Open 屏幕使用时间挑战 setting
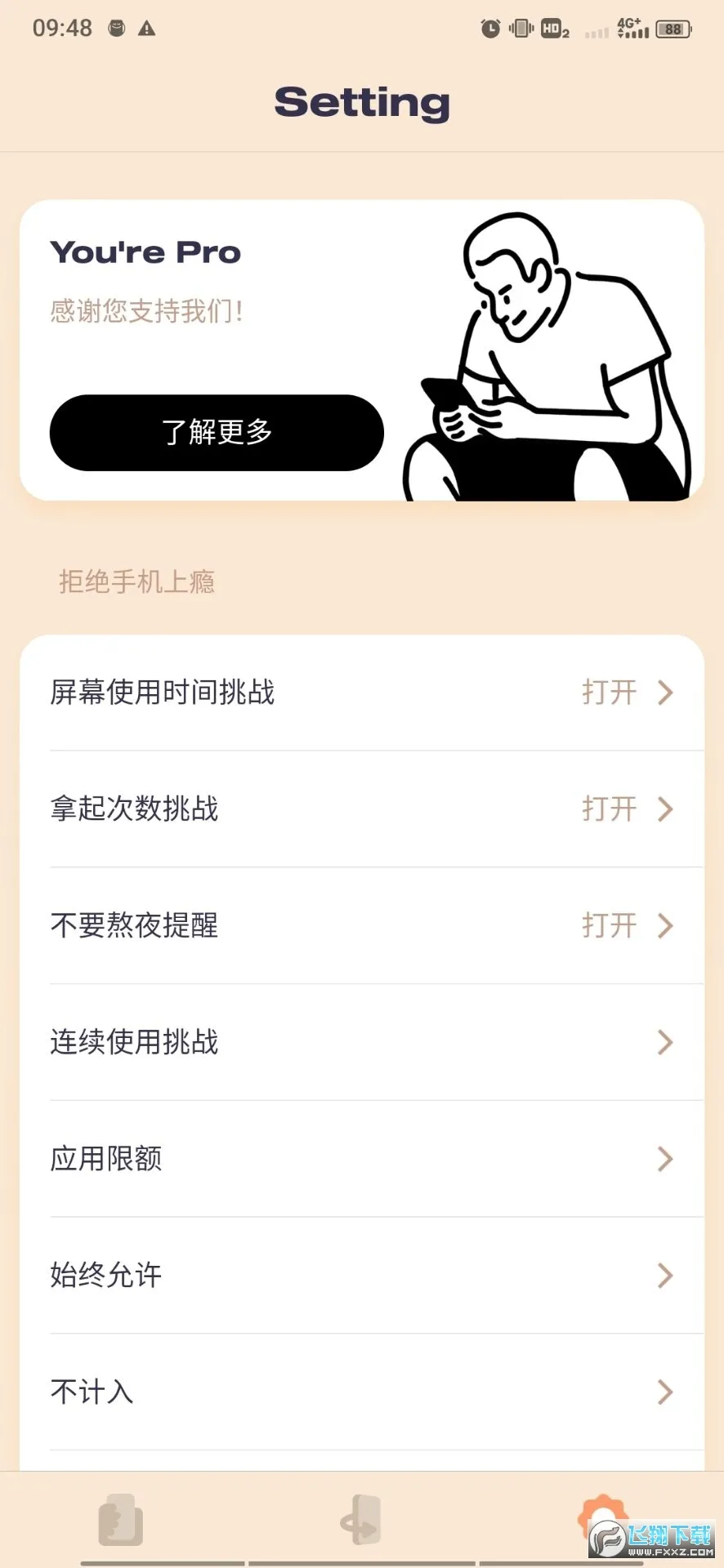The image size is (724, 1568). point(361,693)
